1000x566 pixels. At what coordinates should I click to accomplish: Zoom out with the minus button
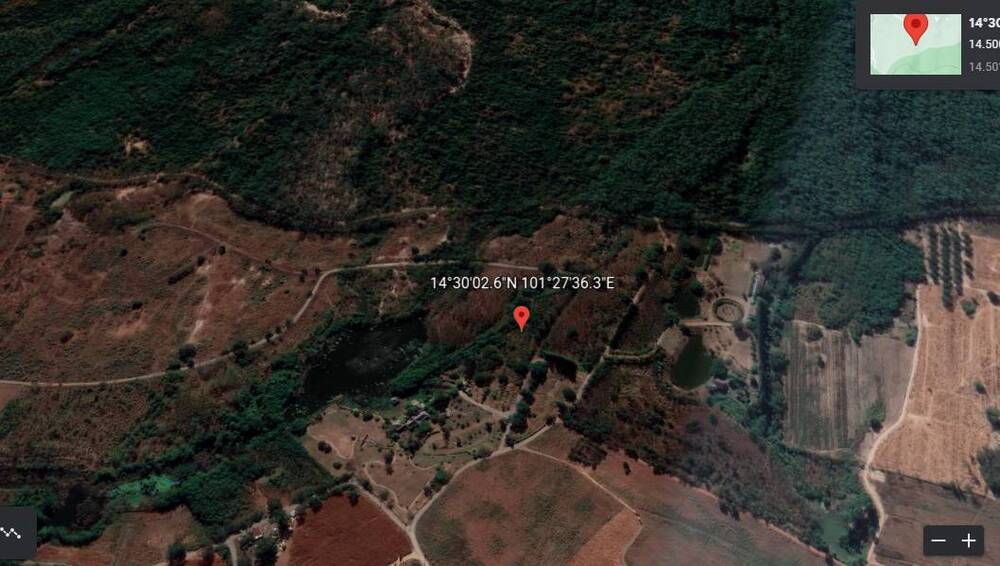938,541
